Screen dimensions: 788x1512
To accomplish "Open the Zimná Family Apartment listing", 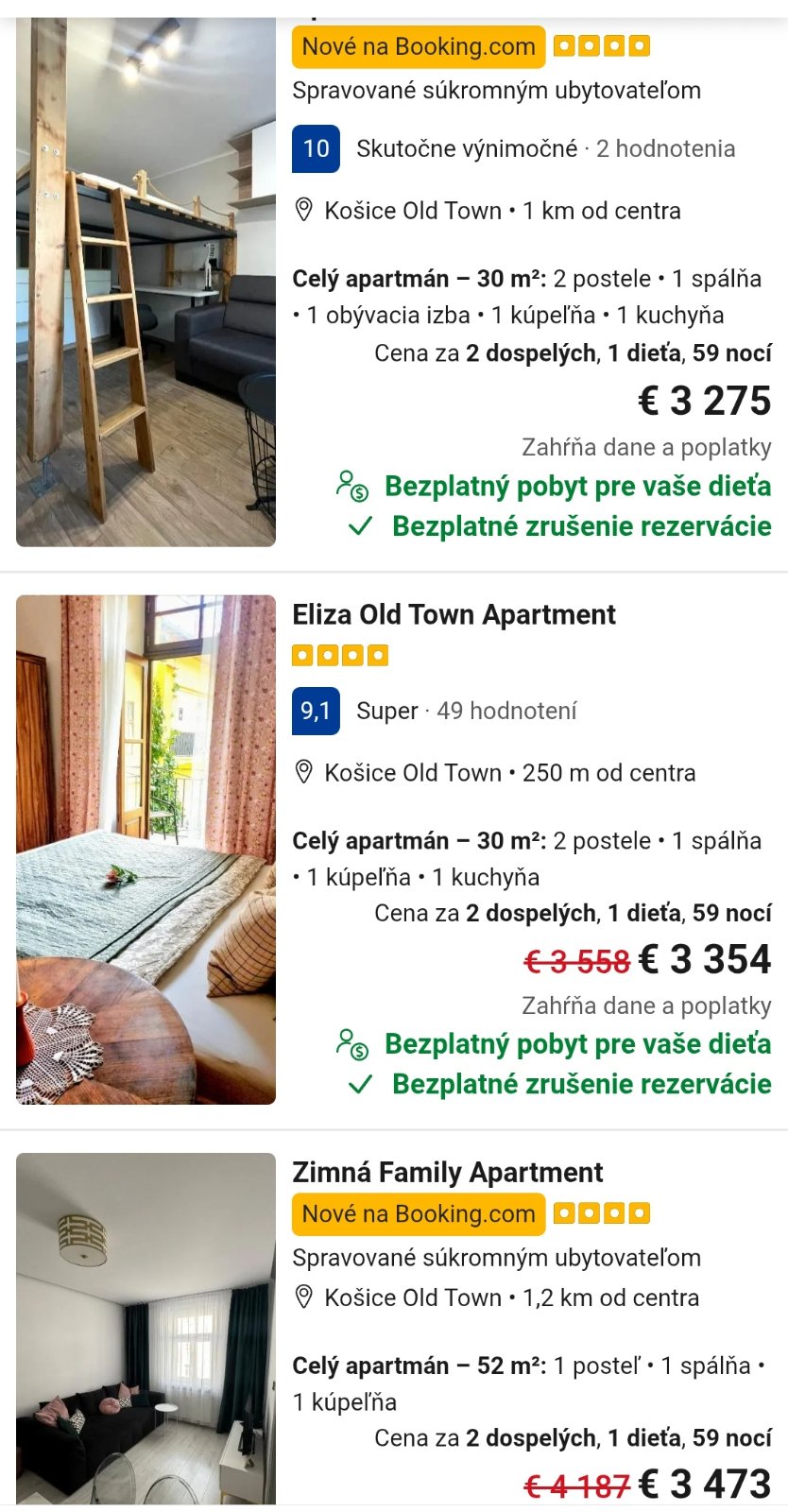I will pos(447,1173).
